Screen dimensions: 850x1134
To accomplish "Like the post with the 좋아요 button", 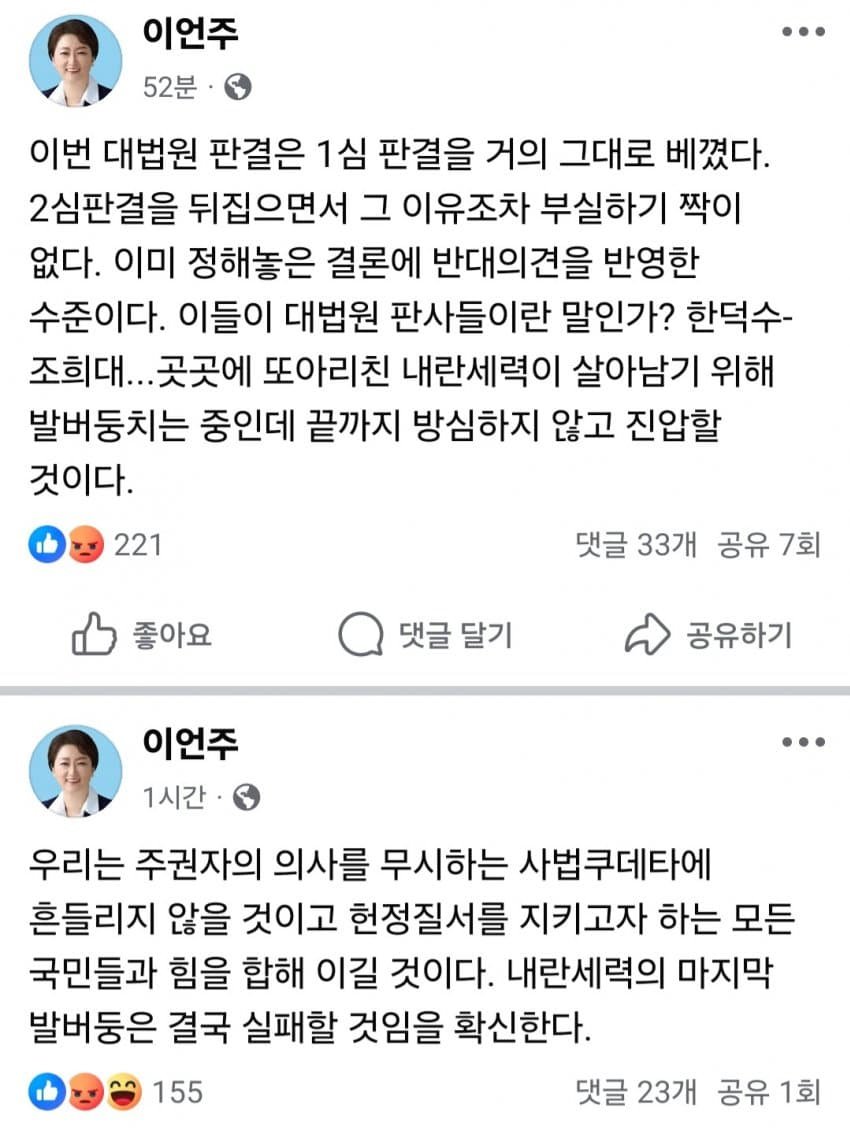I will [142, 635].
